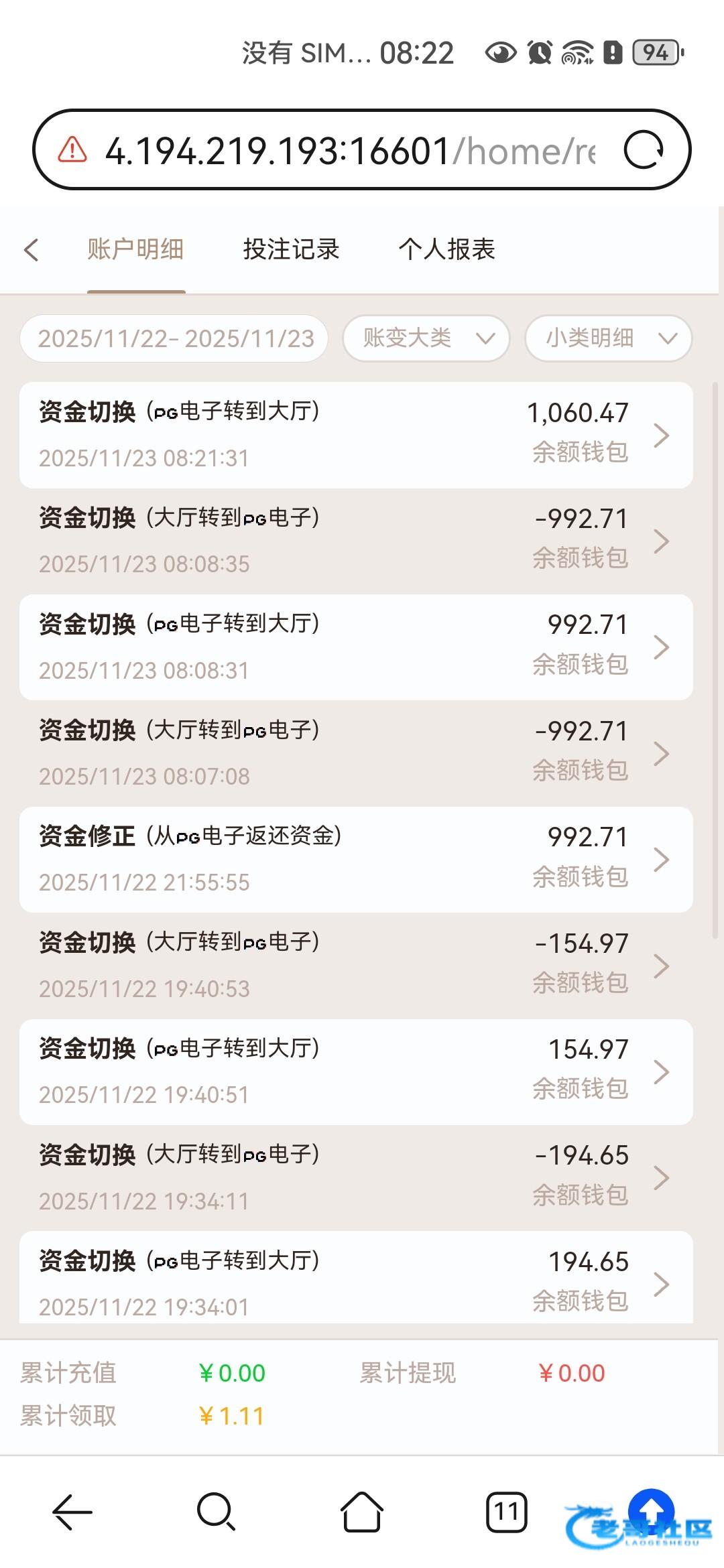Switch to the 个人报表 tab
The height and width of the screenshot is (1568, 724).
(x=446, y=250)
